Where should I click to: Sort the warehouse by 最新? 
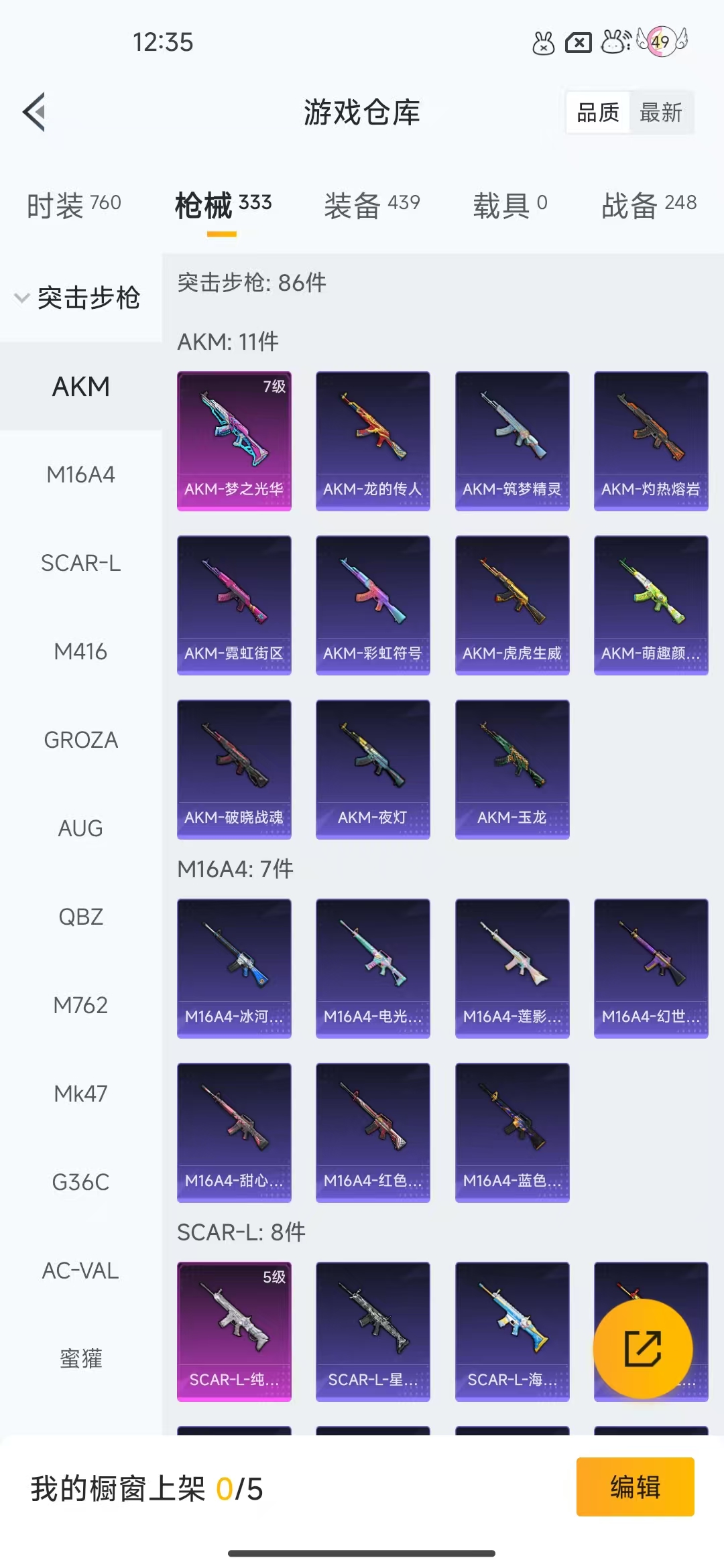pos(660,113)
